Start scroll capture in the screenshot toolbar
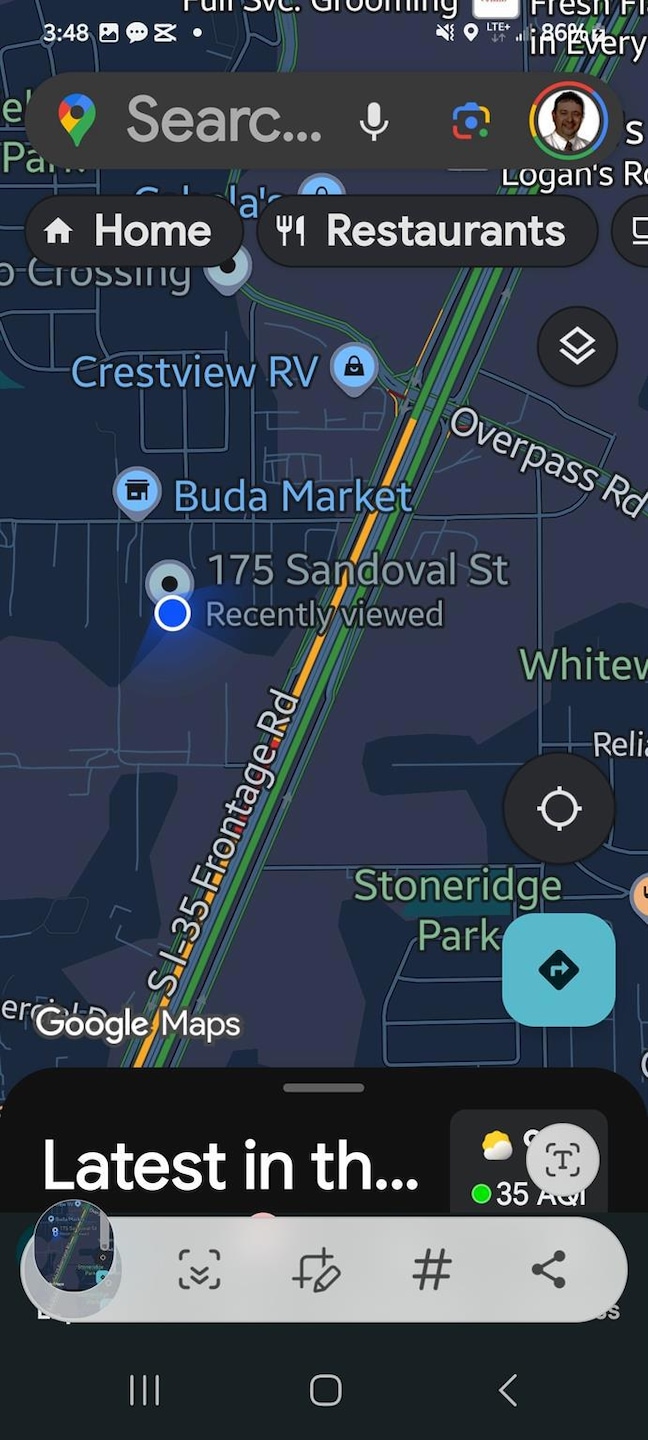The image size is (648, 1440). pyautogui.click(x=199, y=1270)
